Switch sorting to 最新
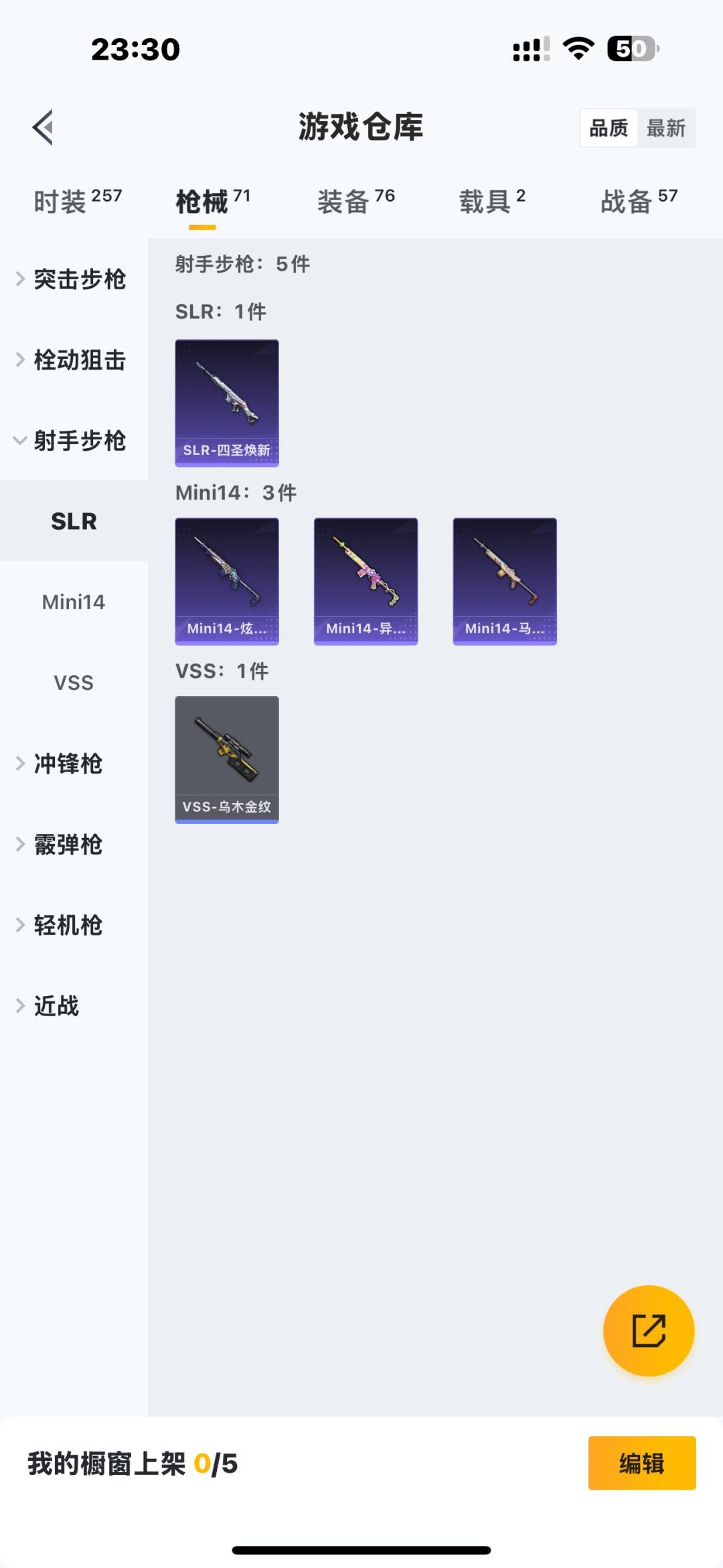Image resolution: width=723 pixels, height=1568 pixels. click(665, 127)
